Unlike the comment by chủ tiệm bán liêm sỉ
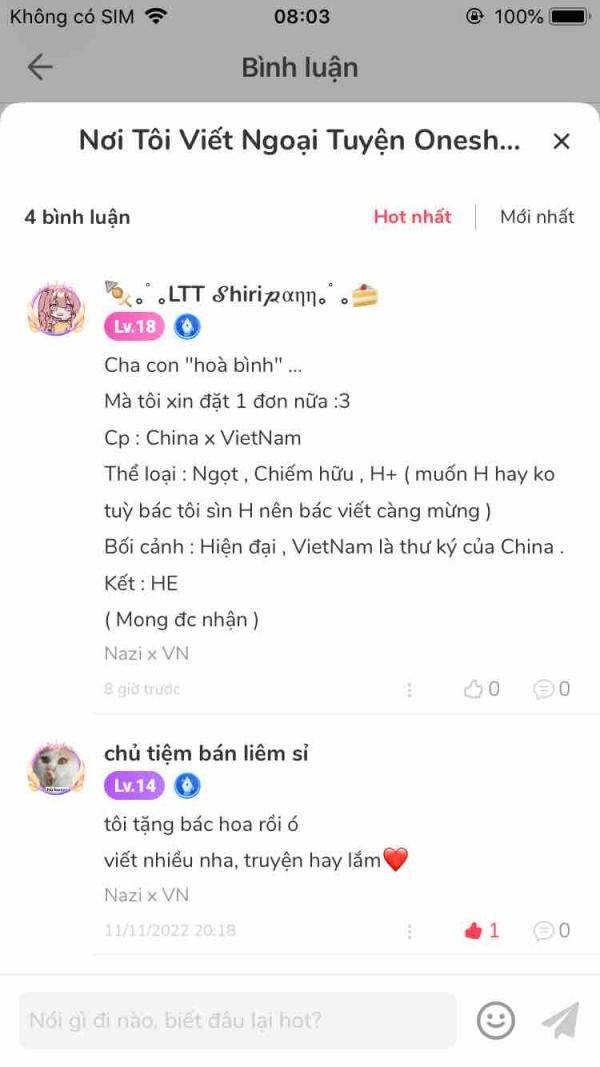Image resolution: width=600 pixels, height=1067 pixels. 482,930
